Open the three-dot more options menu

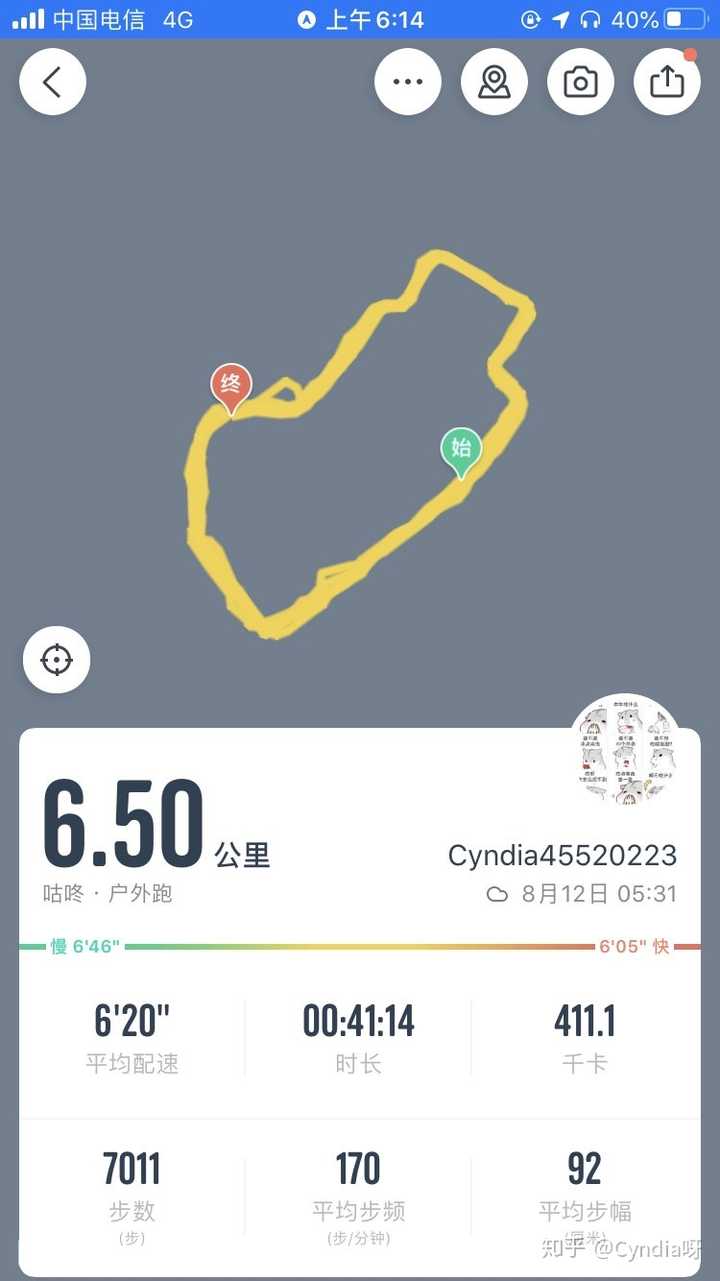pyautogui.click(x=408, y=81)
